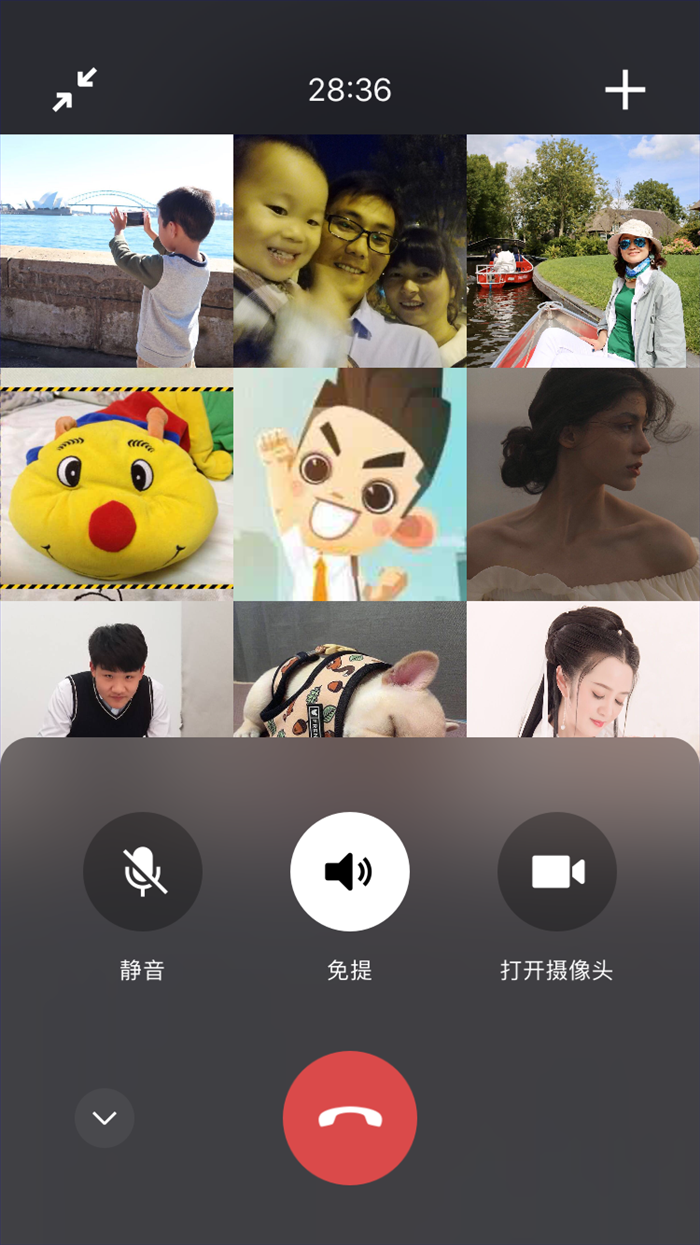Open the family selfie participant tile
Screen dimensions: 700x1245
(349, 251)
